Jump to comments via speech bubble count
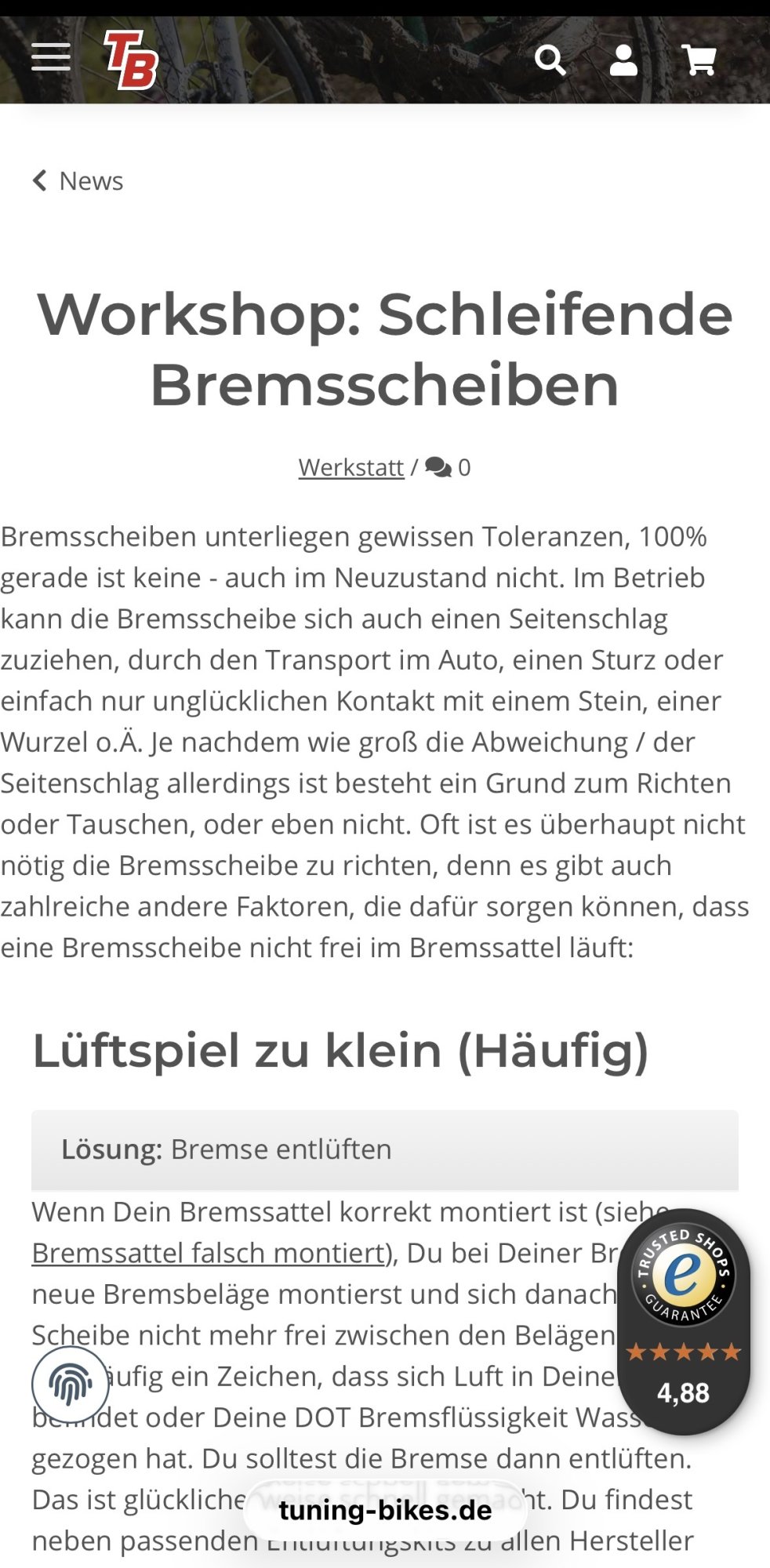The height and width of the screenshot is (1568, 770). point(448,467)
